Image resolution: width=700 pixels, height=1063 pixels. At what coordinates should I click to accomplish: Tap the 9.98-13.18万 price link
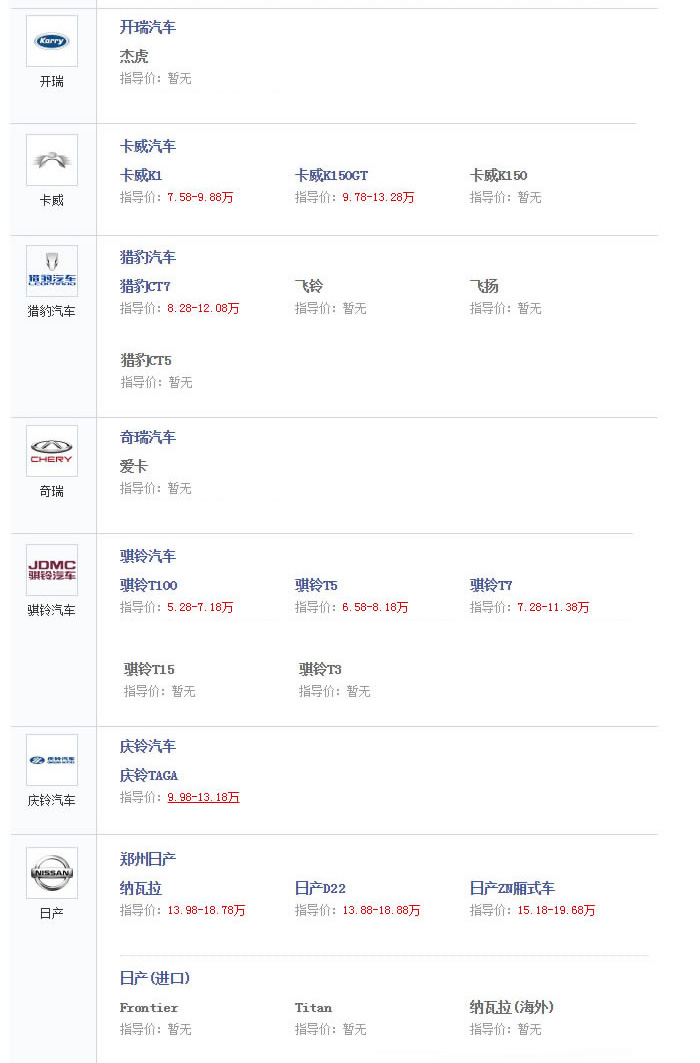[x=203, y=797]
